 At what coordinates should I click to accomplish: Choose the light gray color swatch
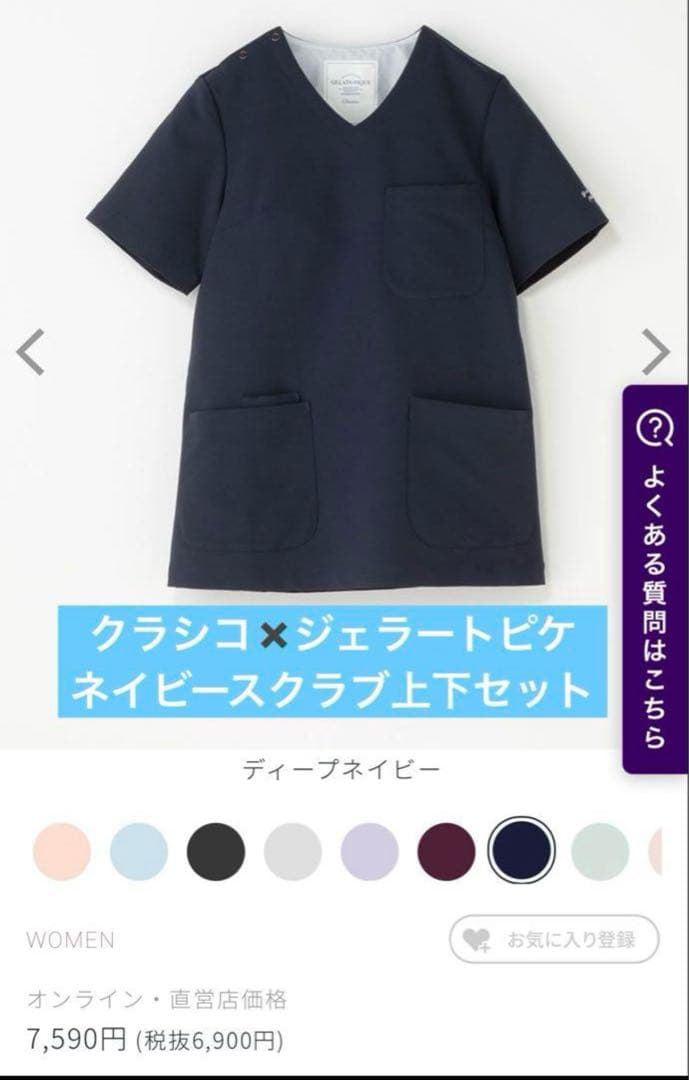pyautogui.click(x=293, y=852)
